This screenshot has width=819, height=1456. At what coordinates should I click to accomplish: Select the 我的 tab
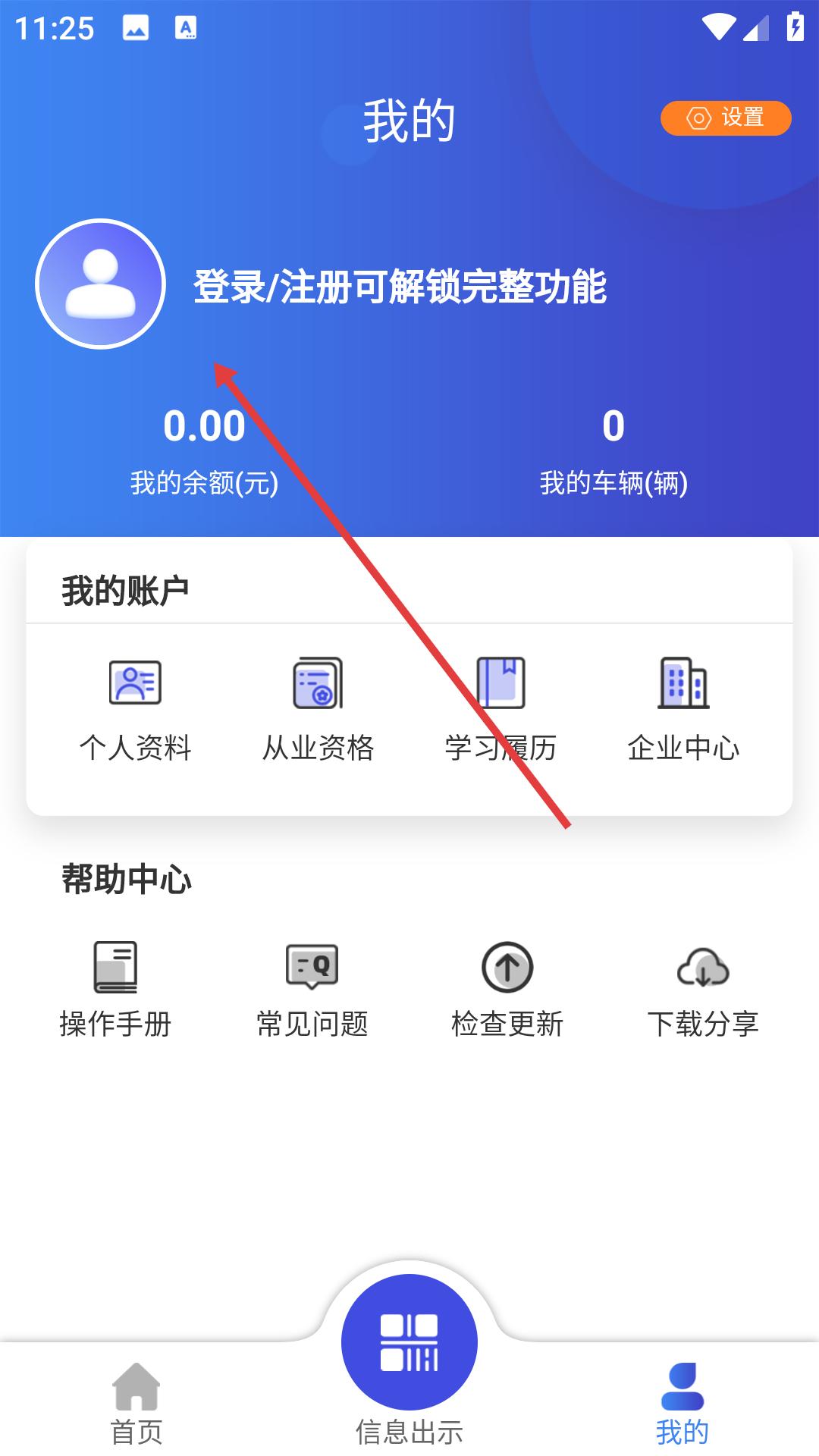coord(682,1404)
